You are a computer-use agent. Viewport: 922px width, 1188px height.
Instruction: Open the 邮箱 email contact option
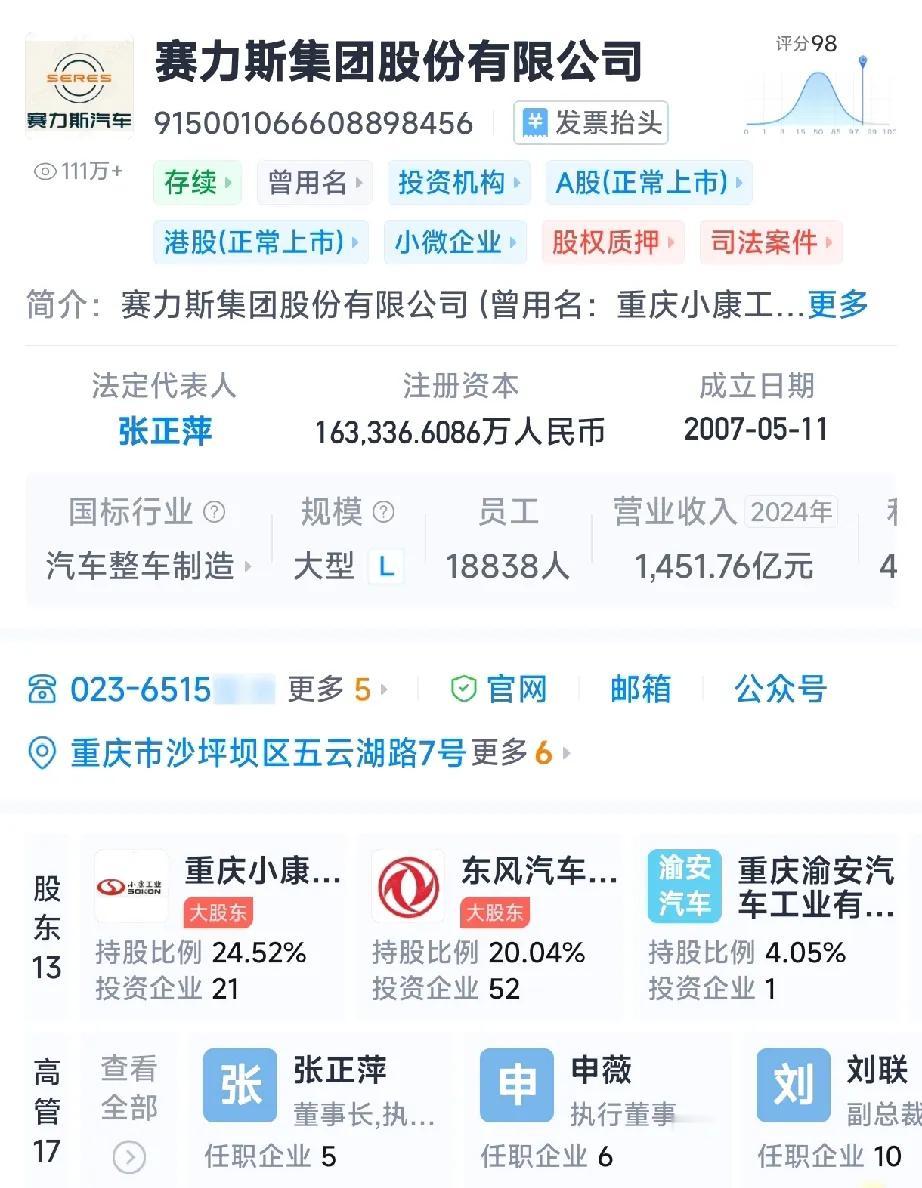click(x=640, y=688)
